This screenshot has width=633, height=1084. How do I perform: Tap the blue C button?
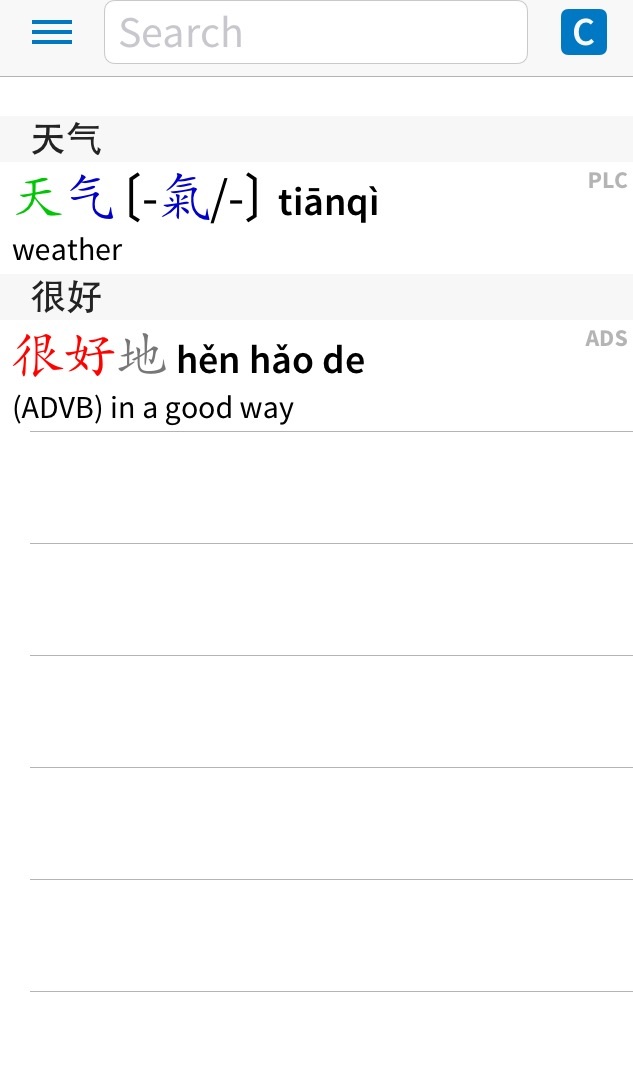pyautogui.click(x=584, y=32)
